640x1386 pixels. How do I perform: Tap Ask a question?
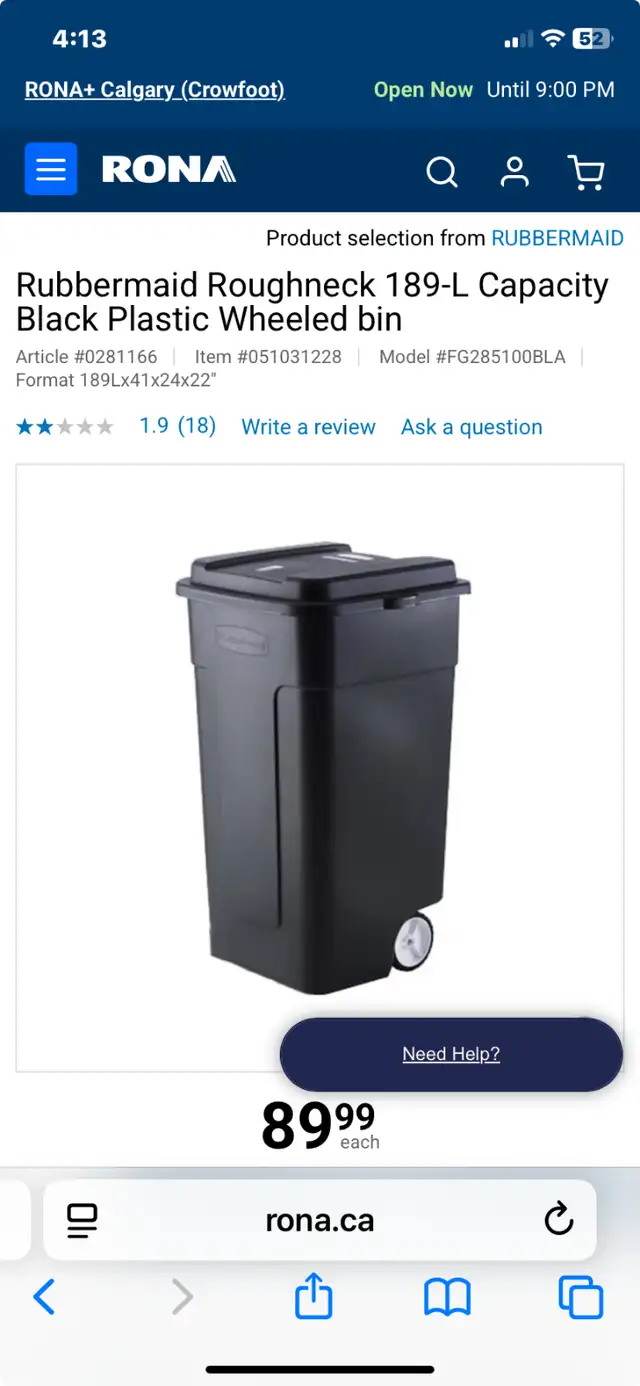click(472, 427)
